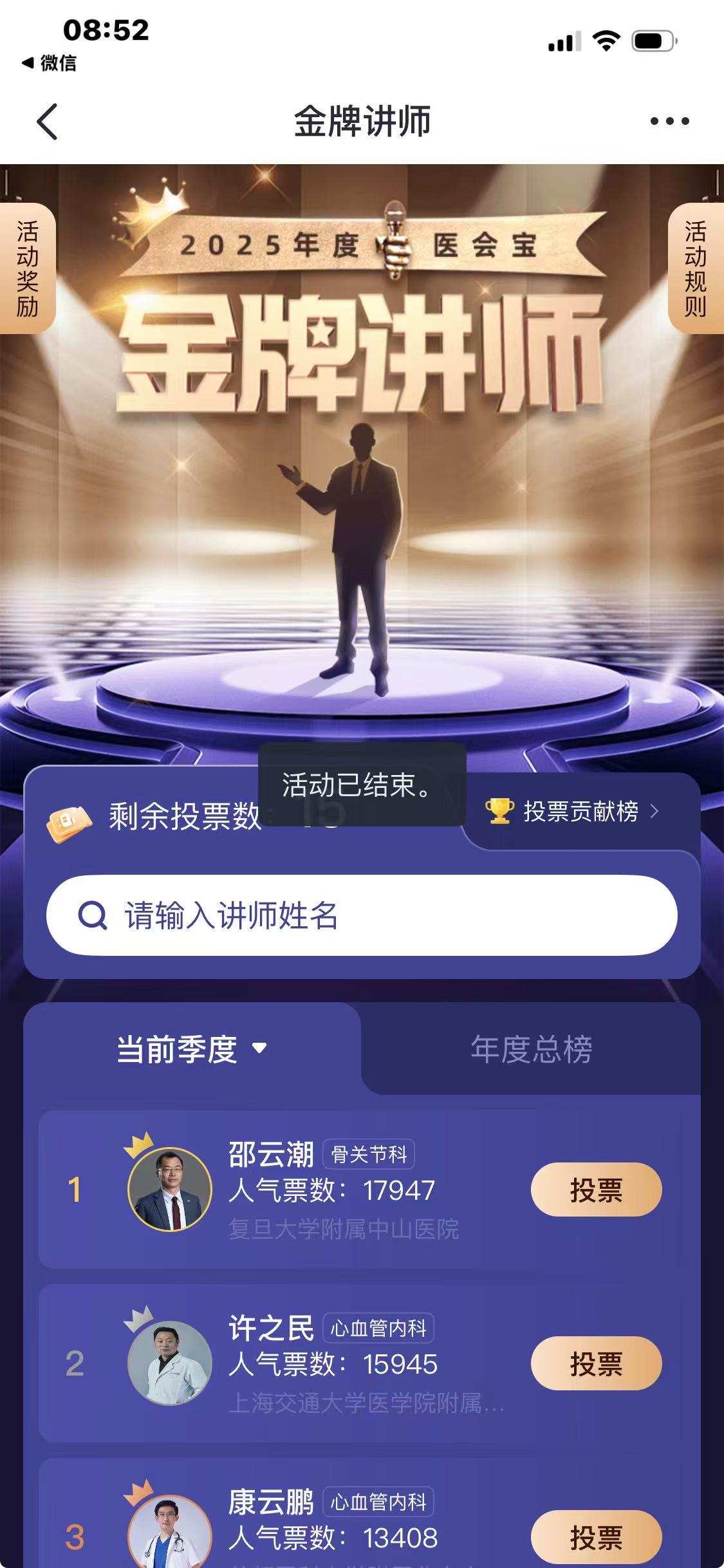Vote for 康云鹏

coord(596,1537)
